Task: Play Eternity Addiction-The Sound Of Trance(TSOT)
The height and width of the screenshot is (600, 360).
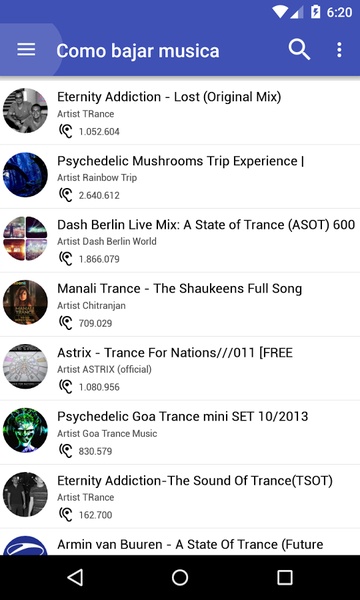Action: pos(180,497)
